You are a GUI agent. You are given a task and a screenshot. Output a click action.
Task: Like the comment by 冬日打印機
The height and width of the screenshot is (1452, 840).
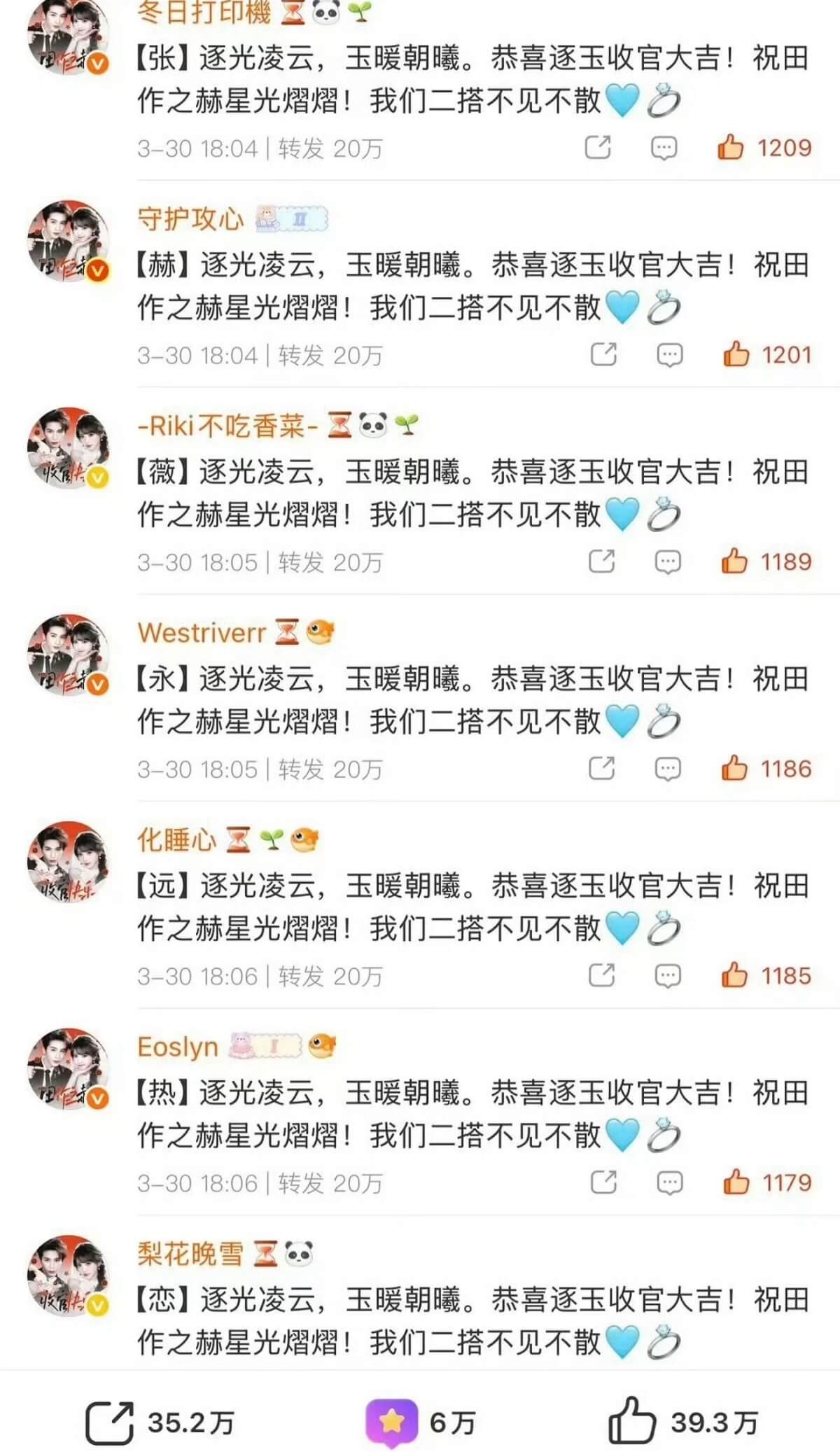tap(731, 148)
